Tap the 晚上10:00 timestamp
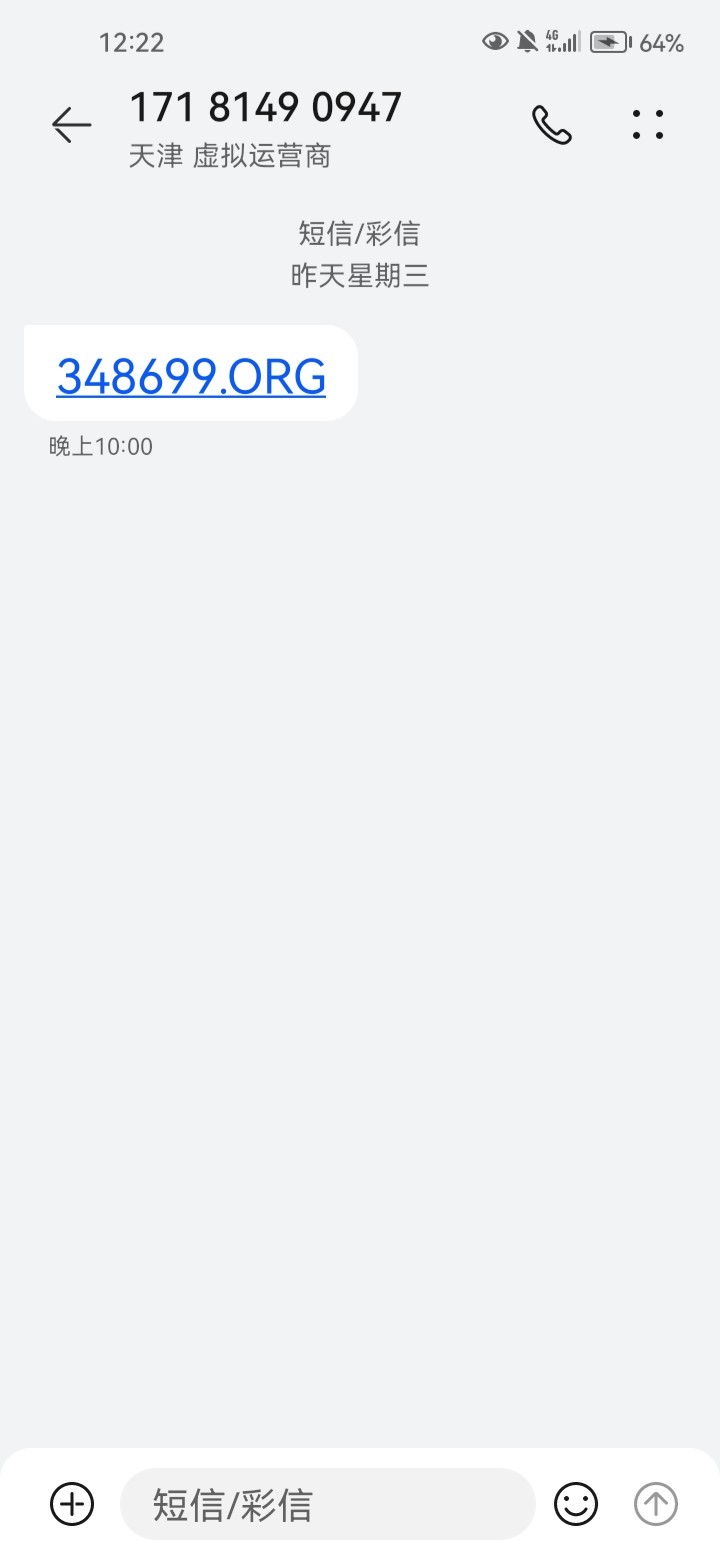 [99, 446]
